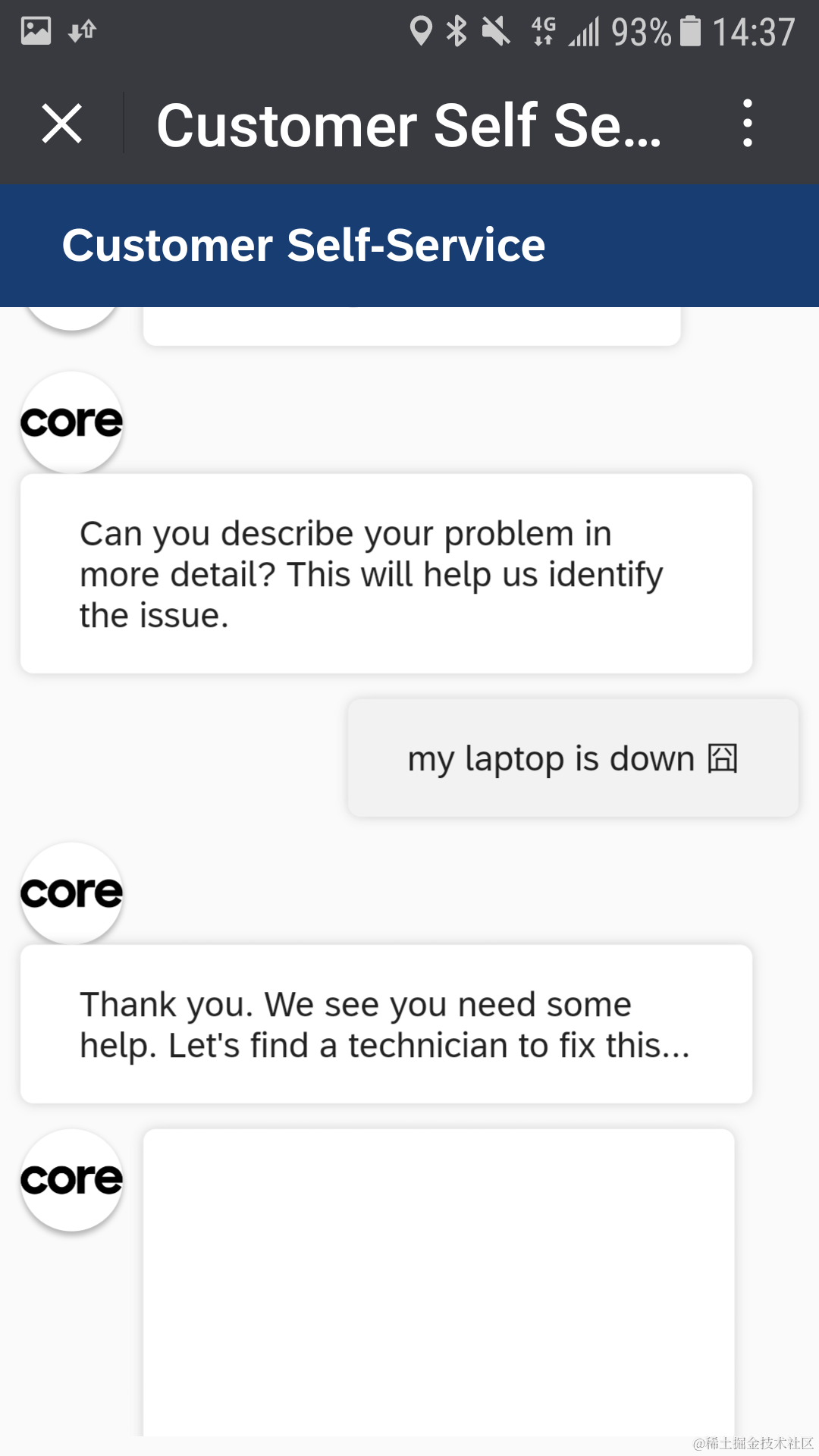
Task: Tap the Bluetooth status icon
Action: click(458, 30)
